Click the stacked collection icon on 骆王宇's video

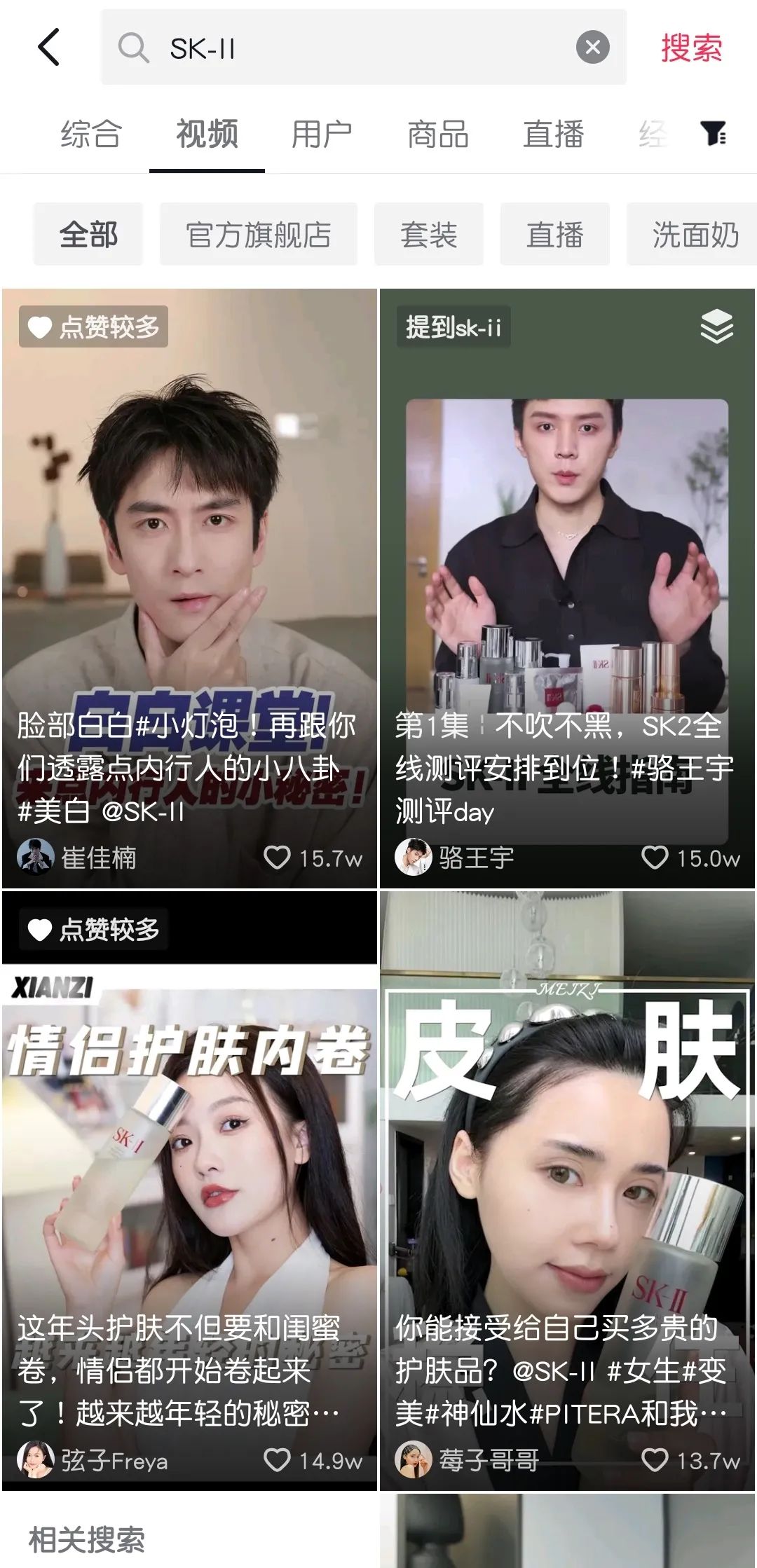click(x=714, y=326)
